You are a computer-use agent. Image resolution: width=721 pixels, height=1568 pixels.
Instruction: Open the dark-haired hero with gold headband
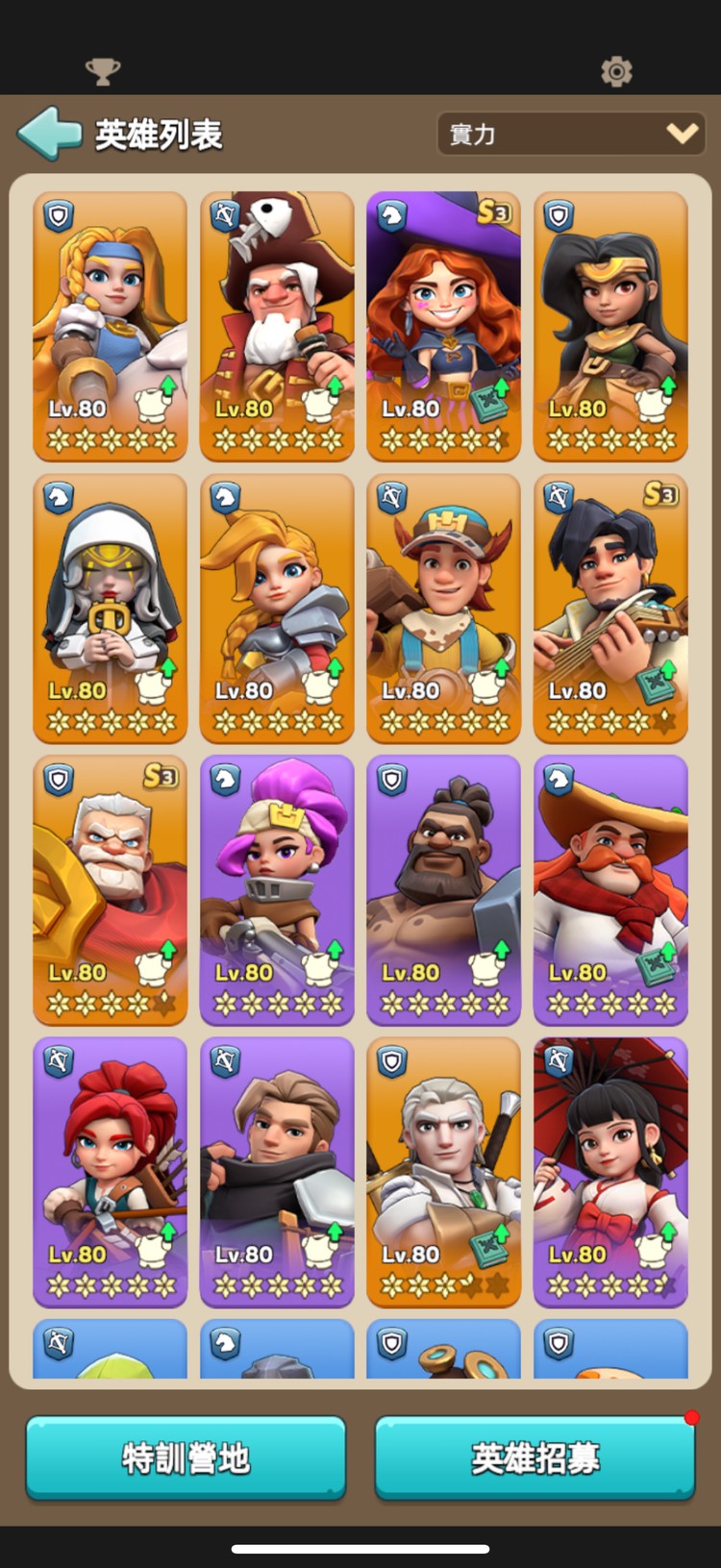click(610, 325)
